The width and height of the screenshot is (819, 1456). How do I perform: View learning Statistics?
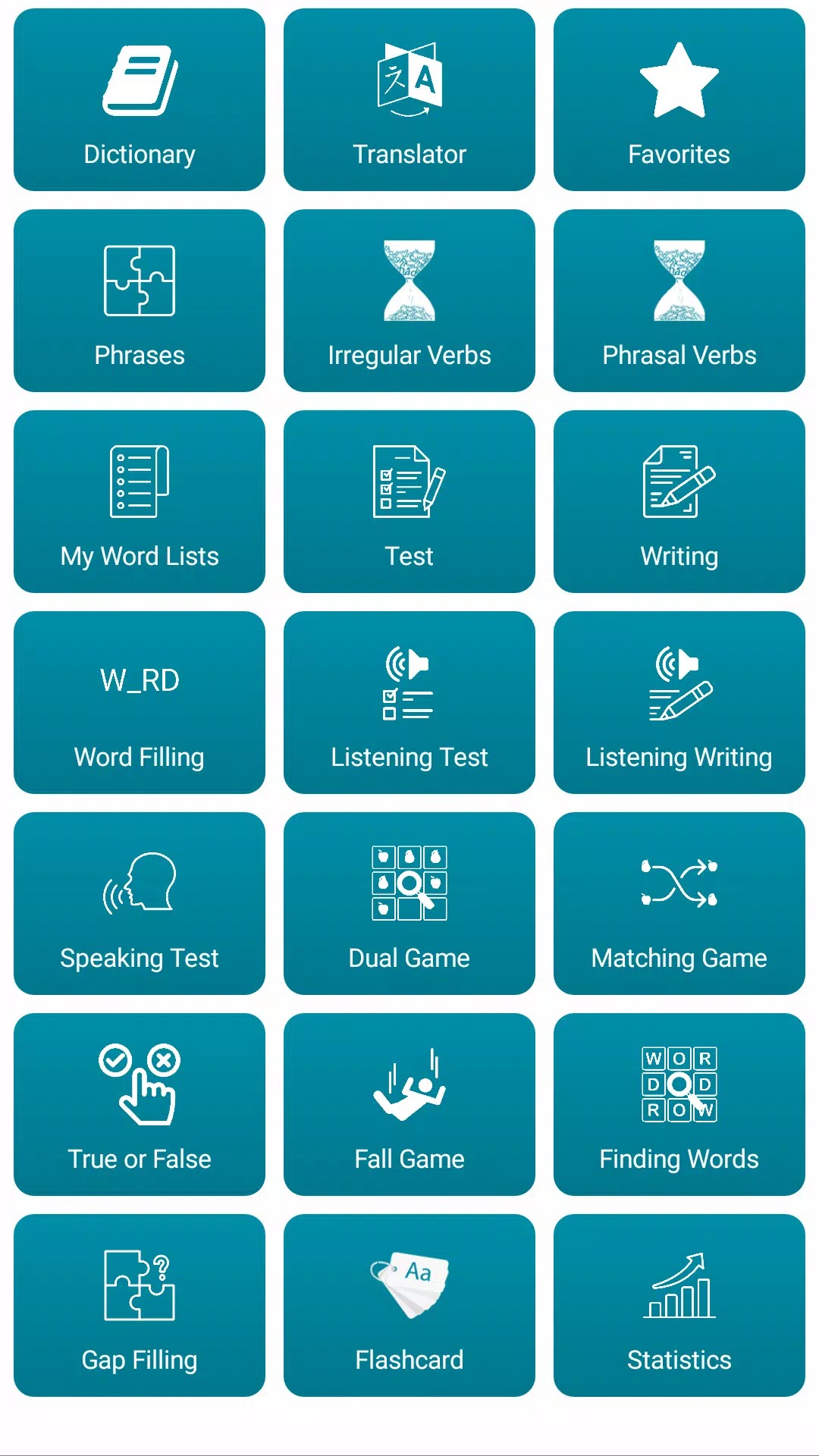point(679,1305)
